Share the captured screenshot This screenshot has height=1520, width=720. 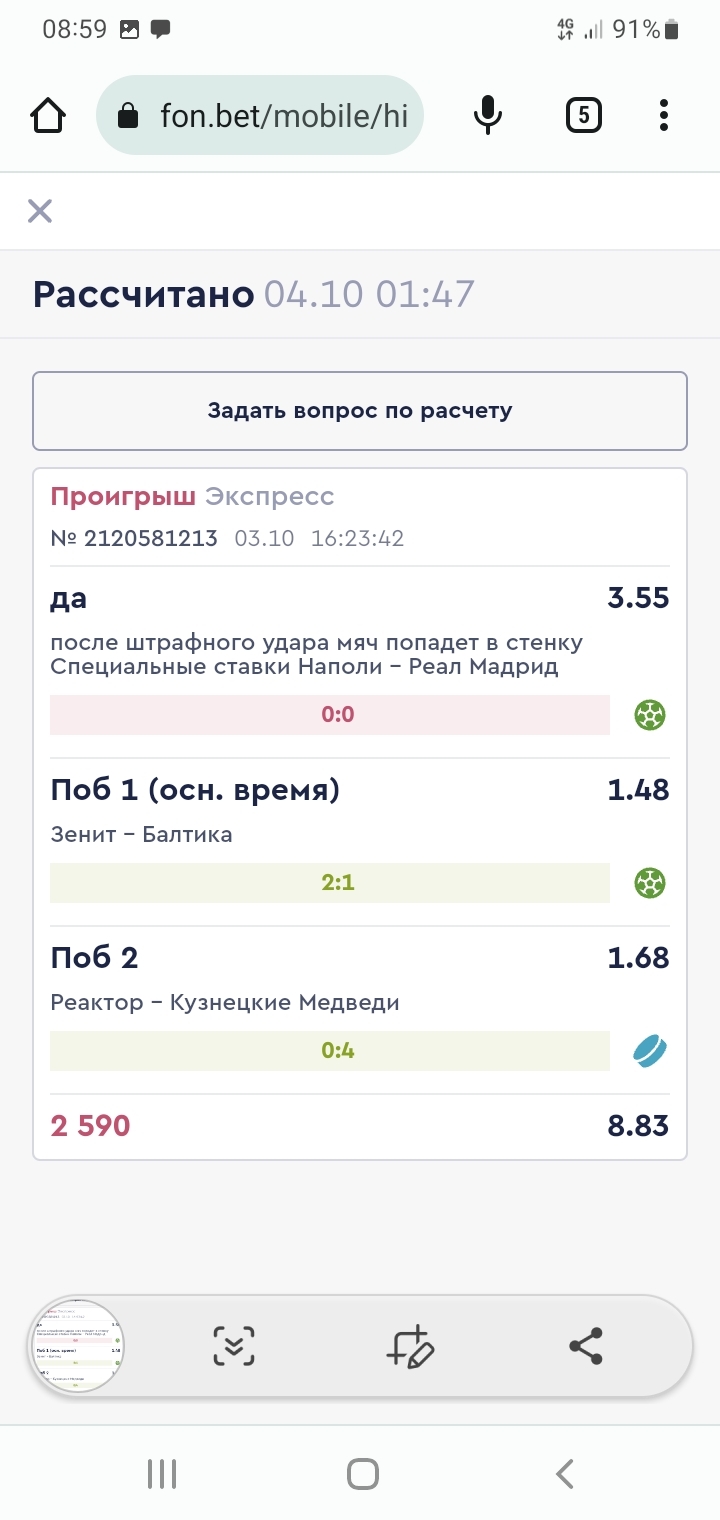pos(586,1346)
